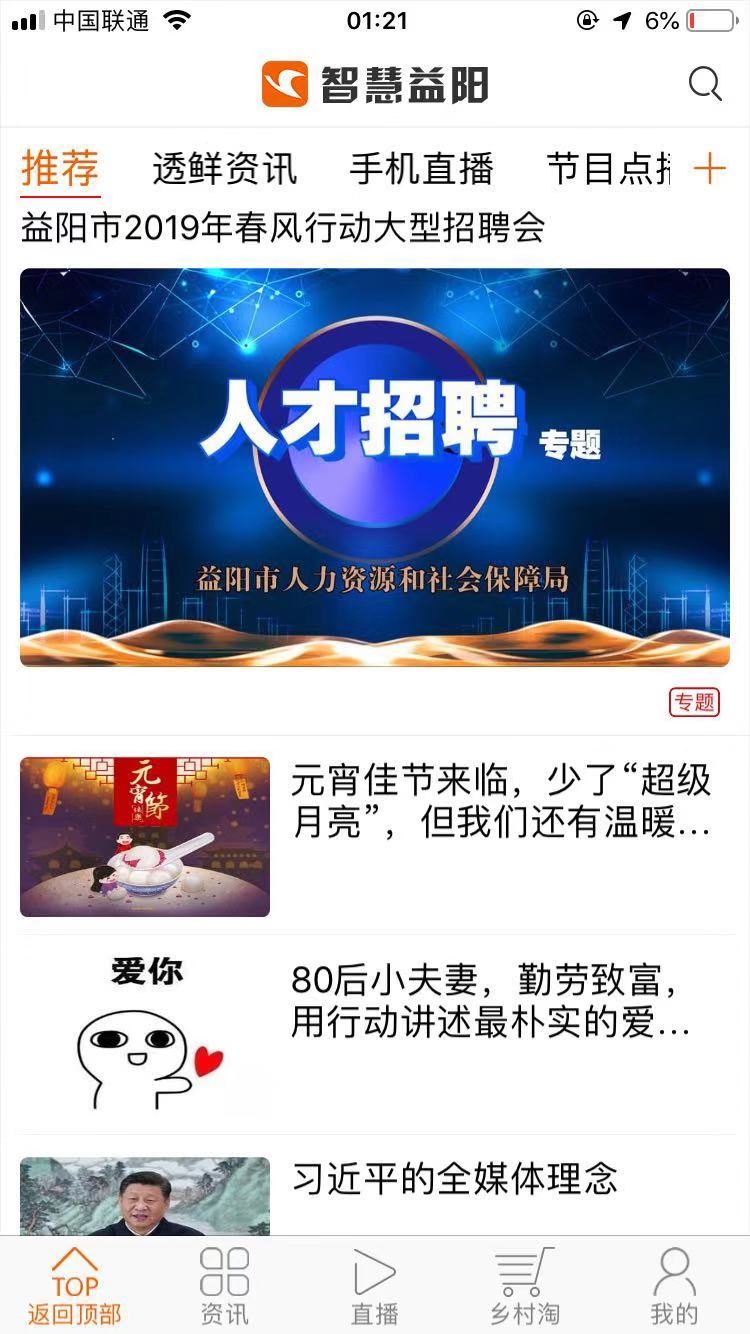Screen dimensions: 750x1334
Task: Open the 习近平的全媒体理念 article
Action: (375, 1196)
